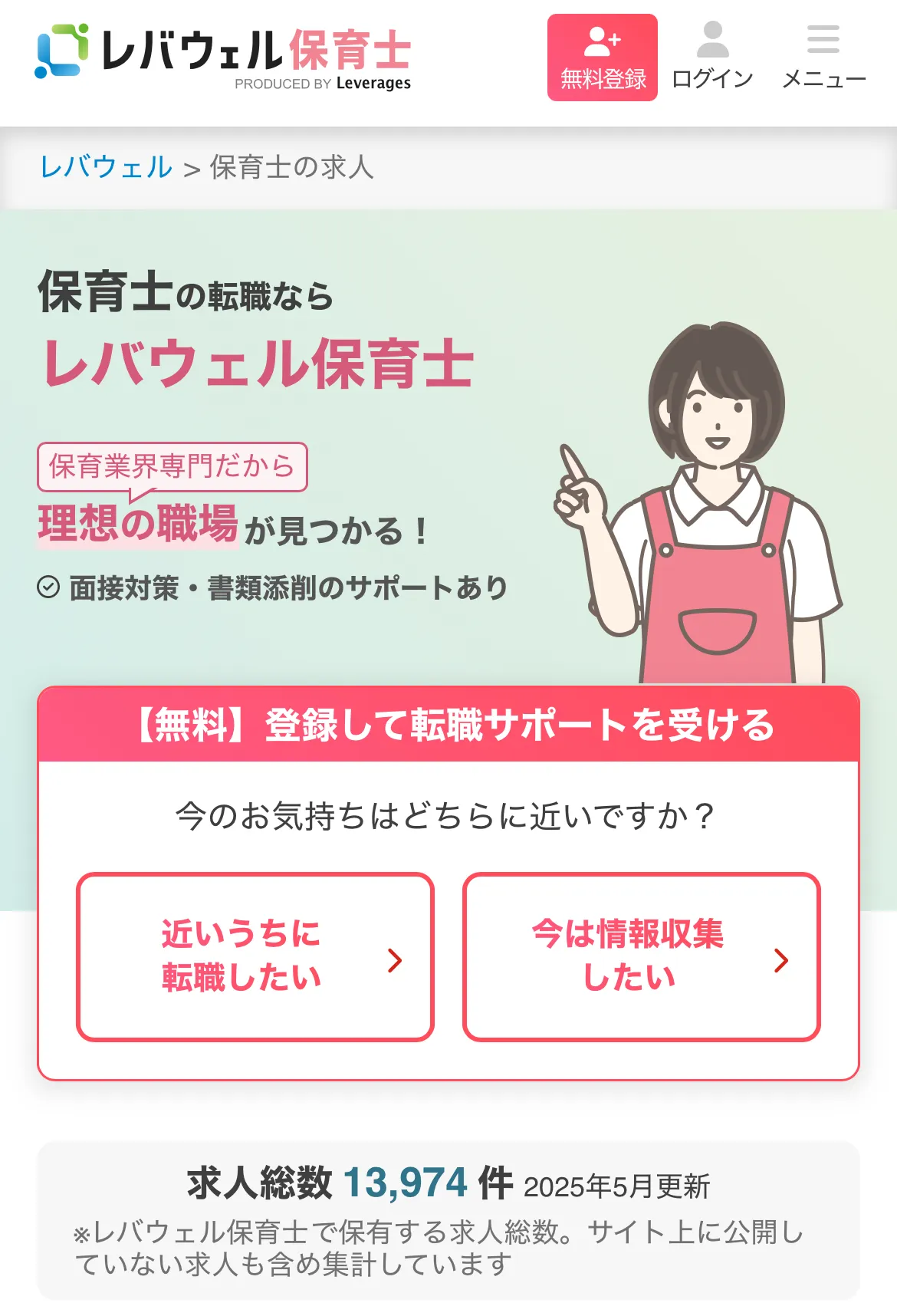The width and height of the screenshot is (897, 1316).
Task: Select 近いうちに転職したい option
Action: click(x=255, y=956)
